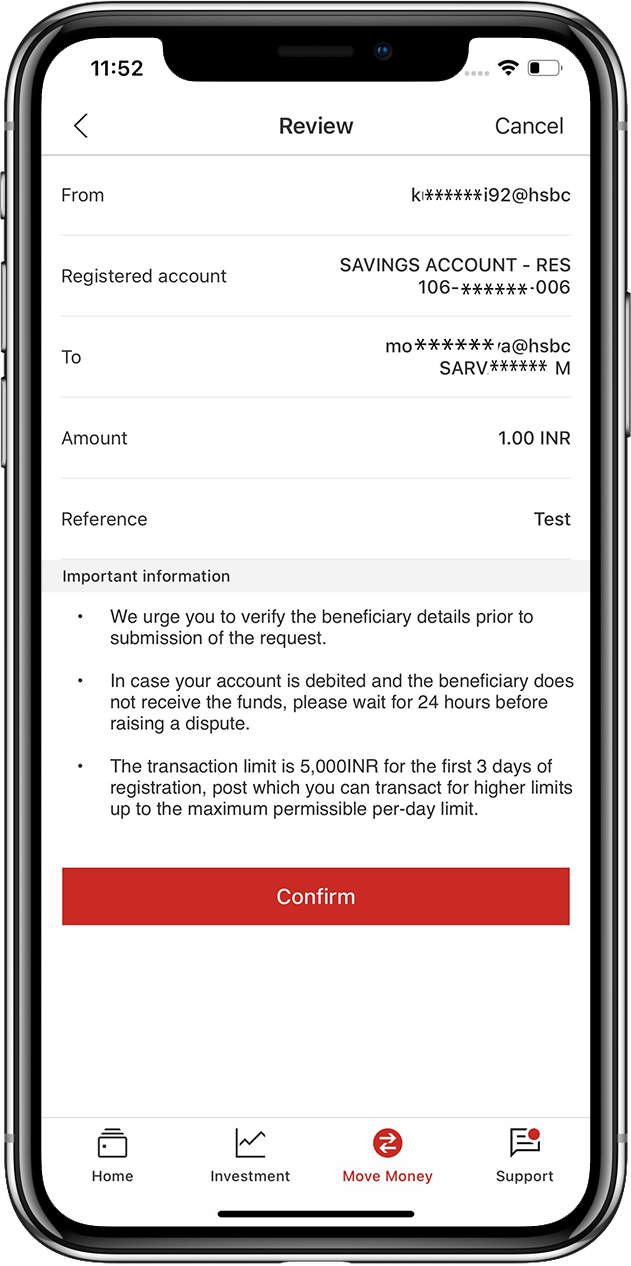
Task: Switch to the Home tab
Action: coord(112,1155)
